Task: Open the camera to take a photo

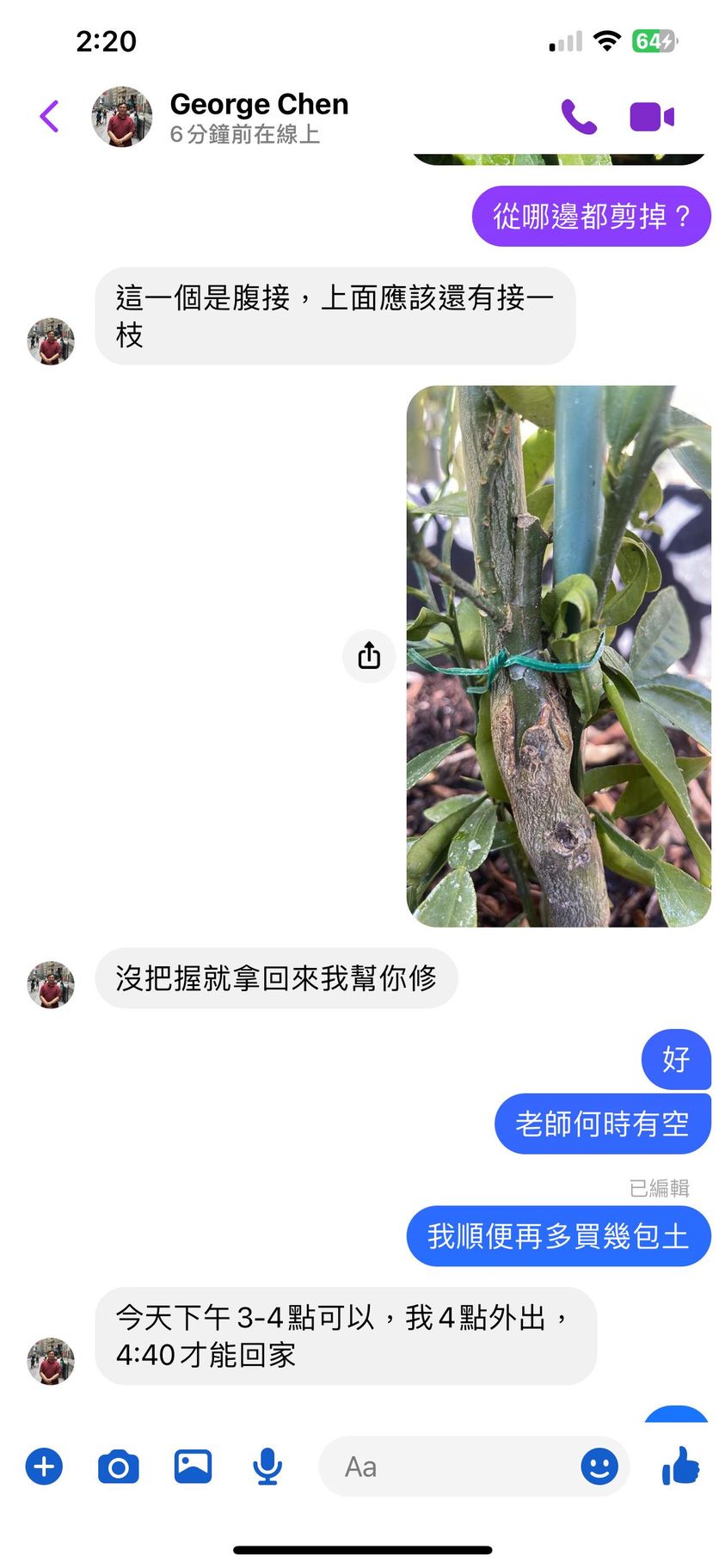Action: (119, 1466)
